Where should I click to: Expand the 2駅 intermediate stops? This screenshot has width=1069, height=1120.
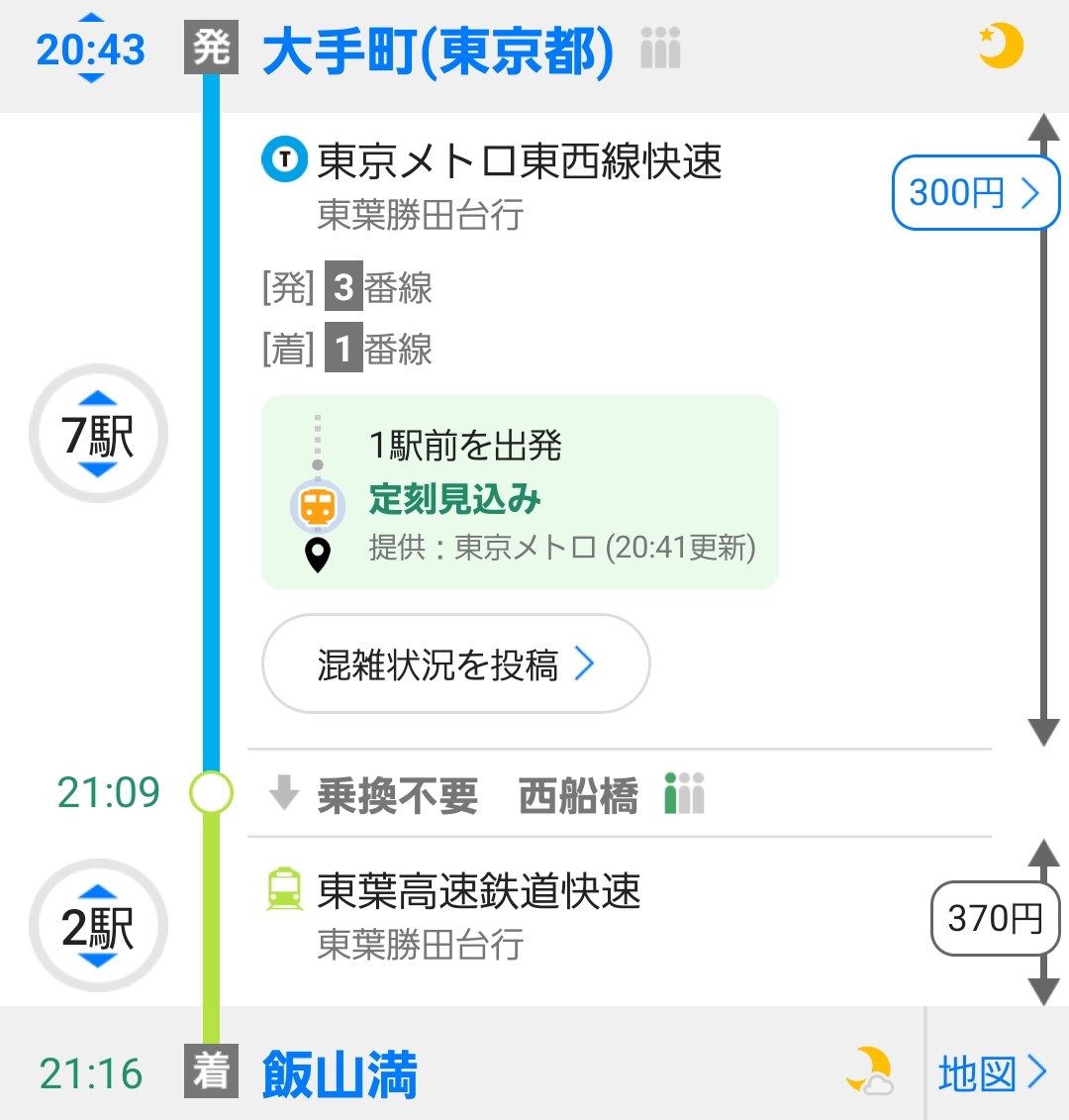98,927
